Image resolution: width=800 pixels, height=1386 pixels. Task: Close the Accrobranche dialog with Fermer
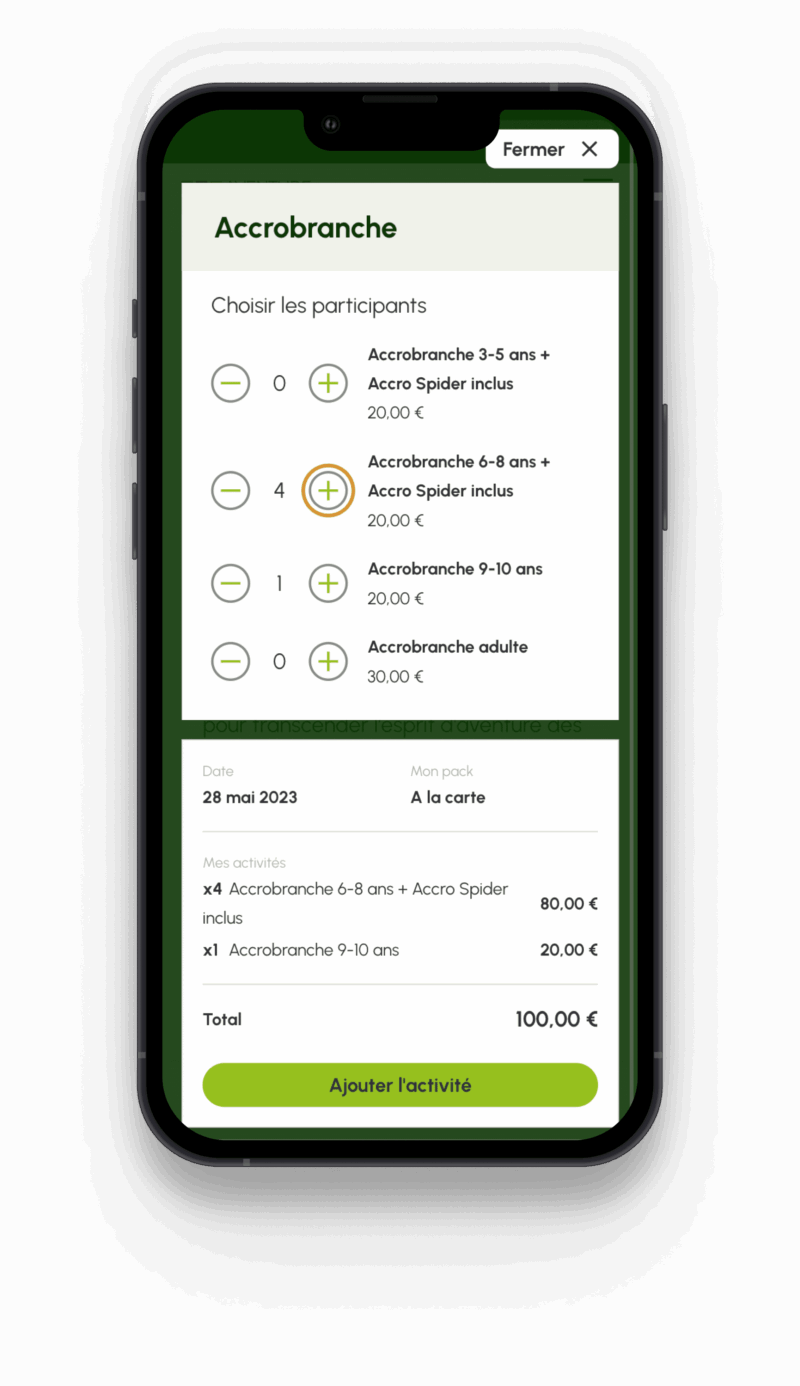551,149
